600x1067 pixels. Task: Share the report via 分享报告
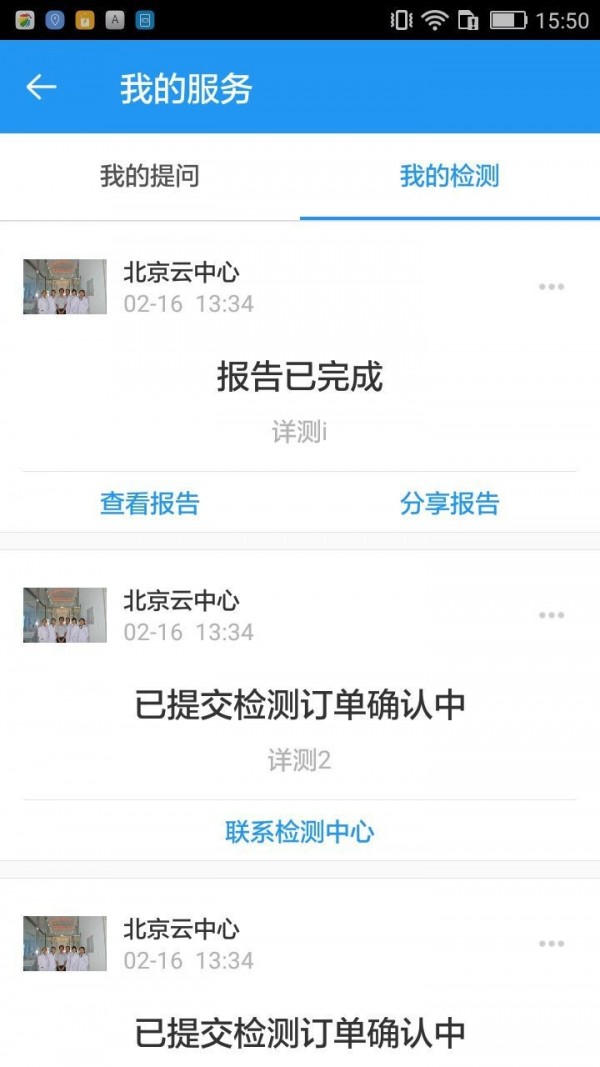449,503
